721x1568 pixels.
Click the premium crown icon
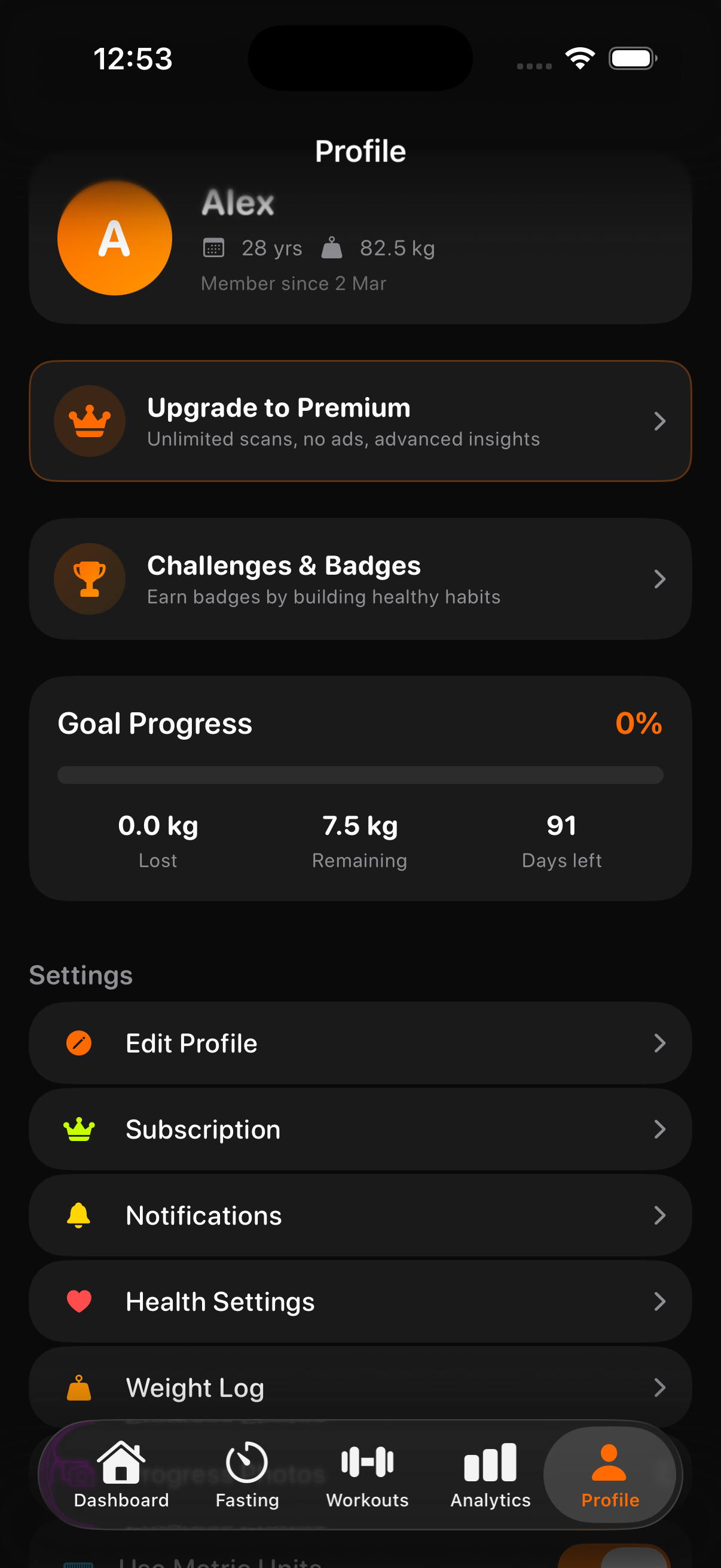point(90,421)
